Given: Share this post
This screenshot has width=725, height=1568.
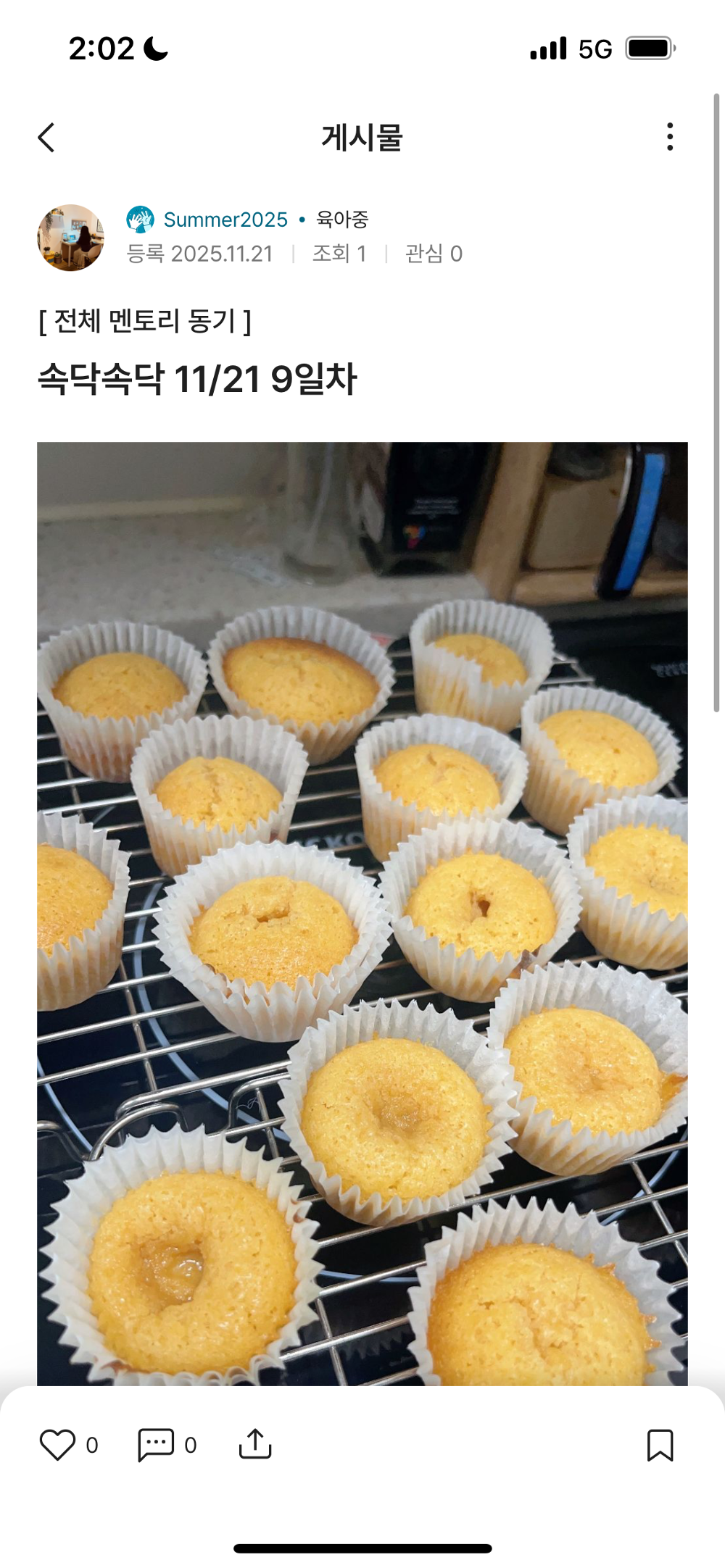Looking at the screenshot, I should 255,1444.
